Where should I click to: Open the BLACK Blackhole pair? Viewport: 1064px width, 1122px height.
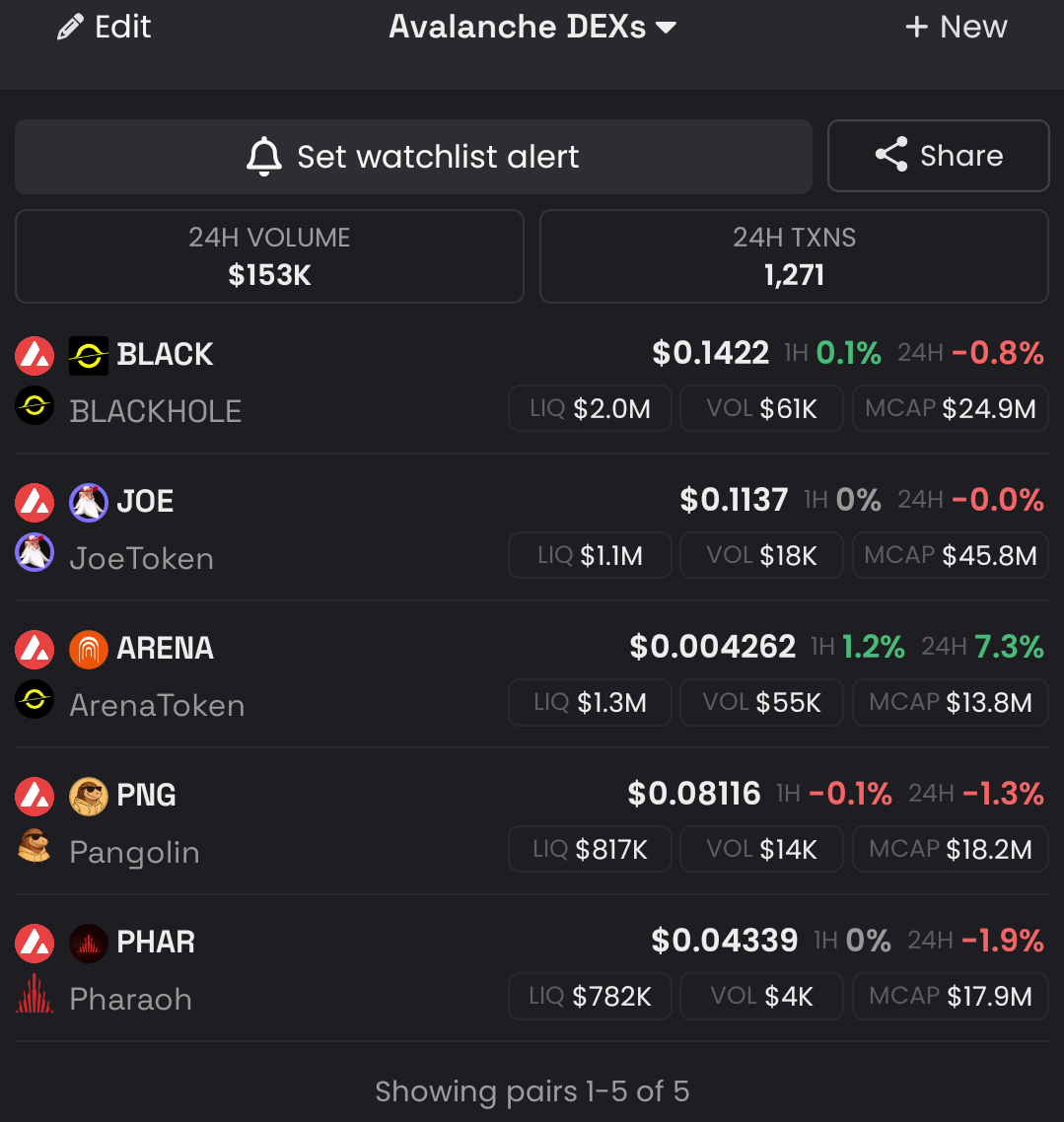pos(296,382)
